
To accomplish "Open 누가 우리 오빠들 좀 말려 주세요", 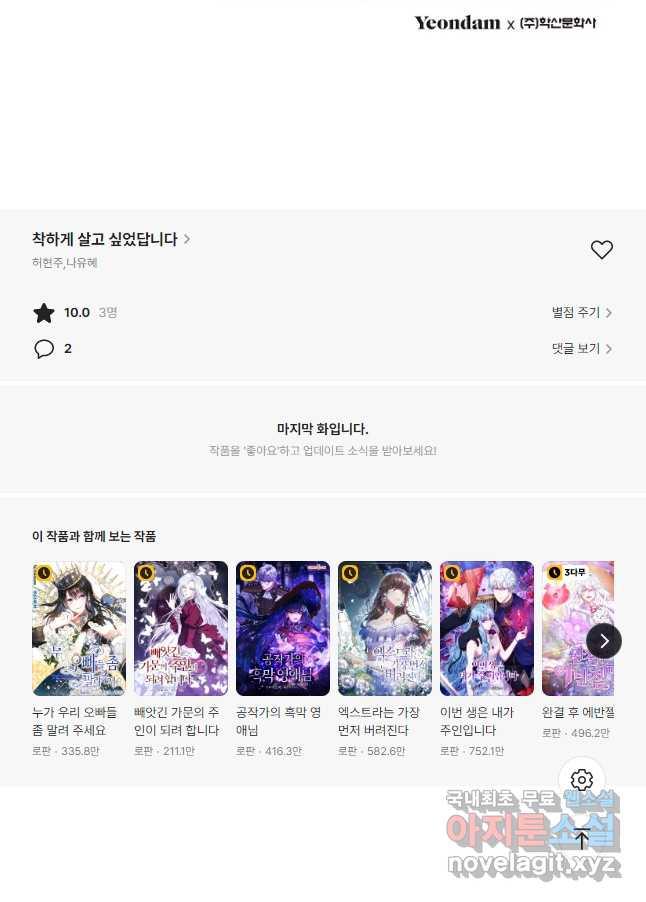I will click(79, 628).
